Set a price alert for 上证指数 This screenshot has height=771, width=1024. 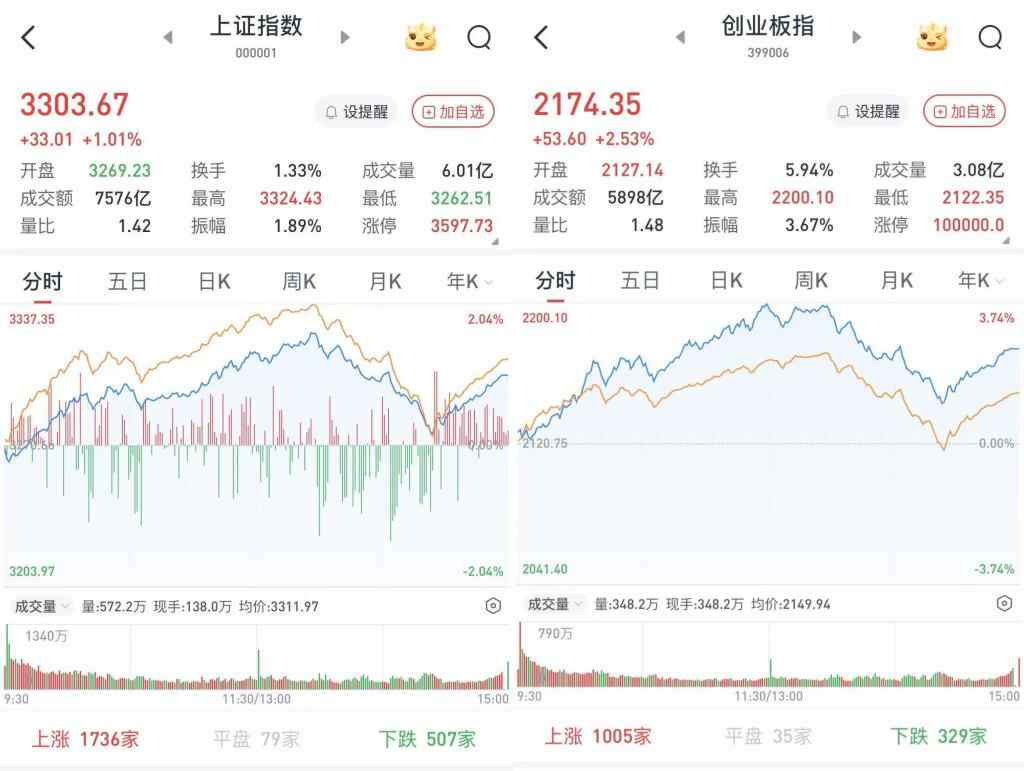[355, 112]
